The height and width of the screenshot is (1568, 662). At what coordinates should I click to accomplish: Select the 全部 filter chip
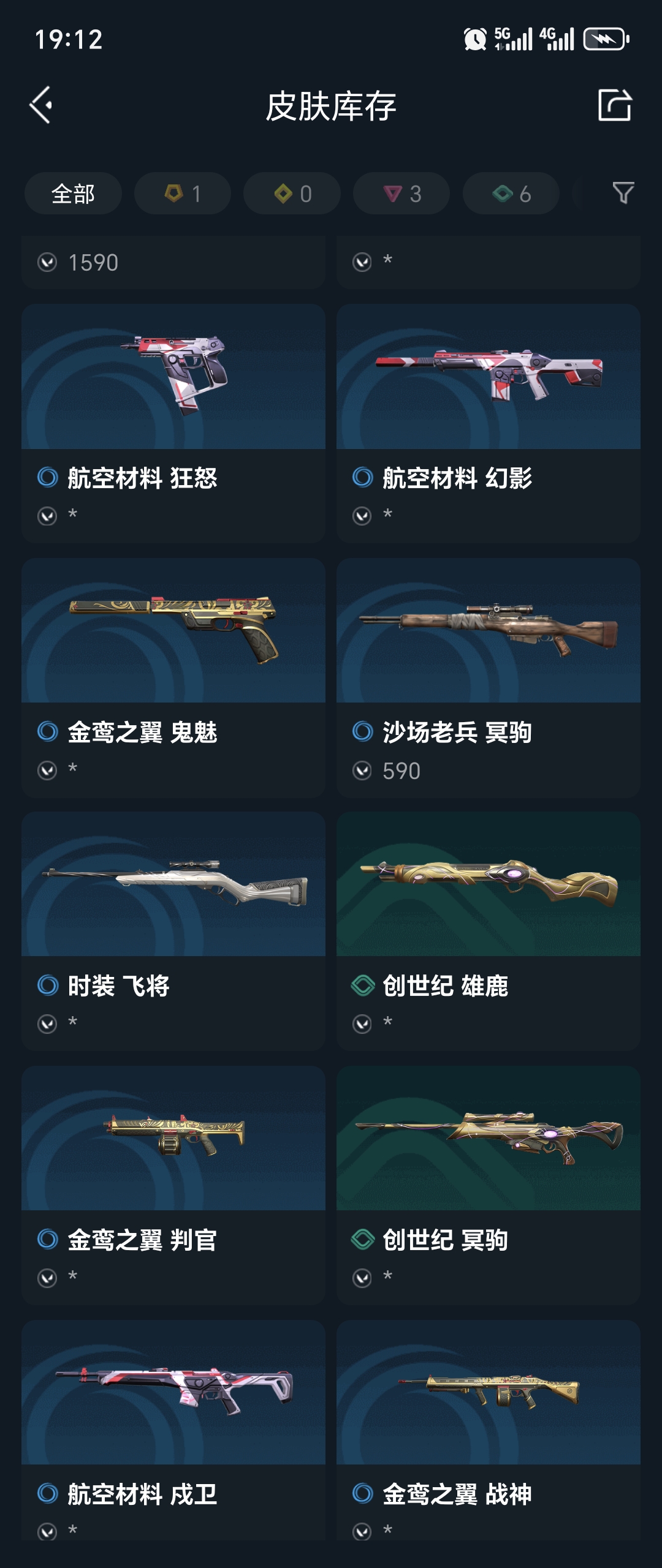pyautogui.click(x=73, y=194)
